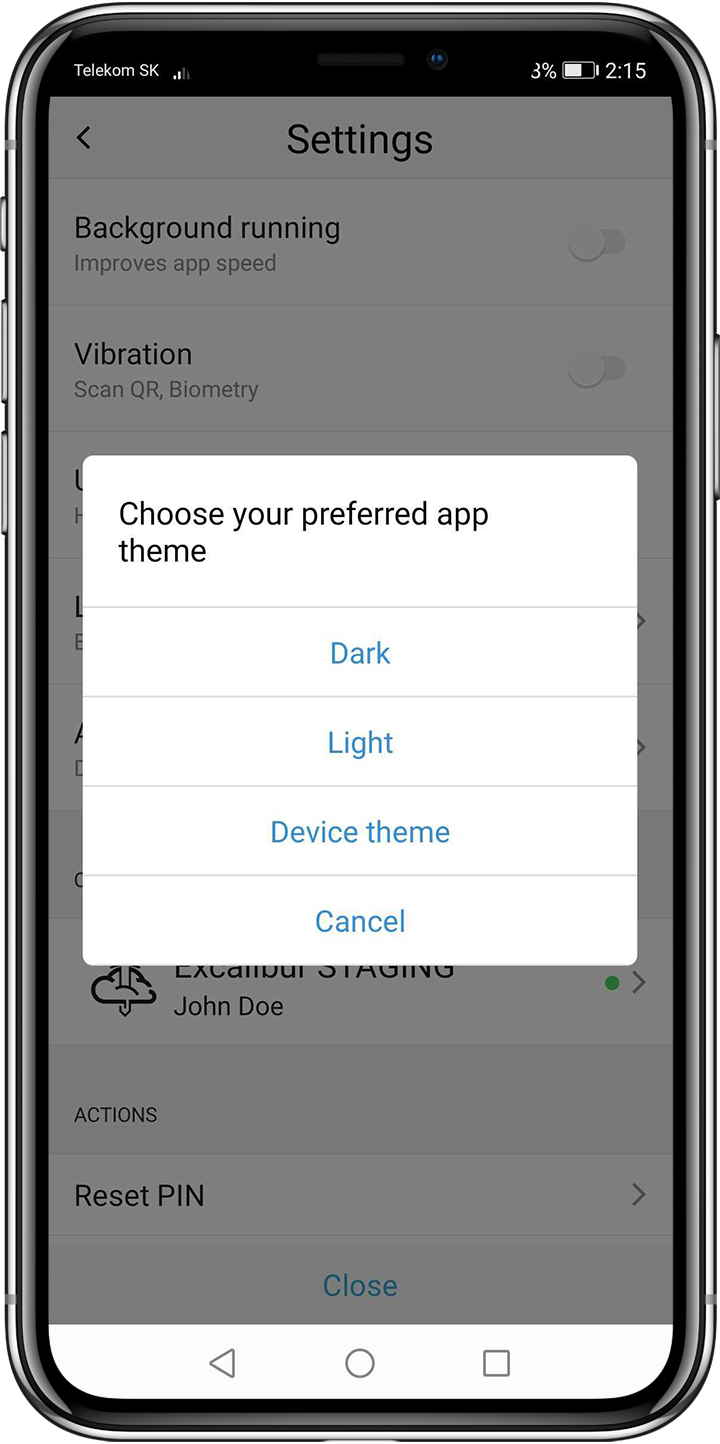Tap the system back navigation button
The height and width of the screenshot is (1444, 720).
(223, 1362)
